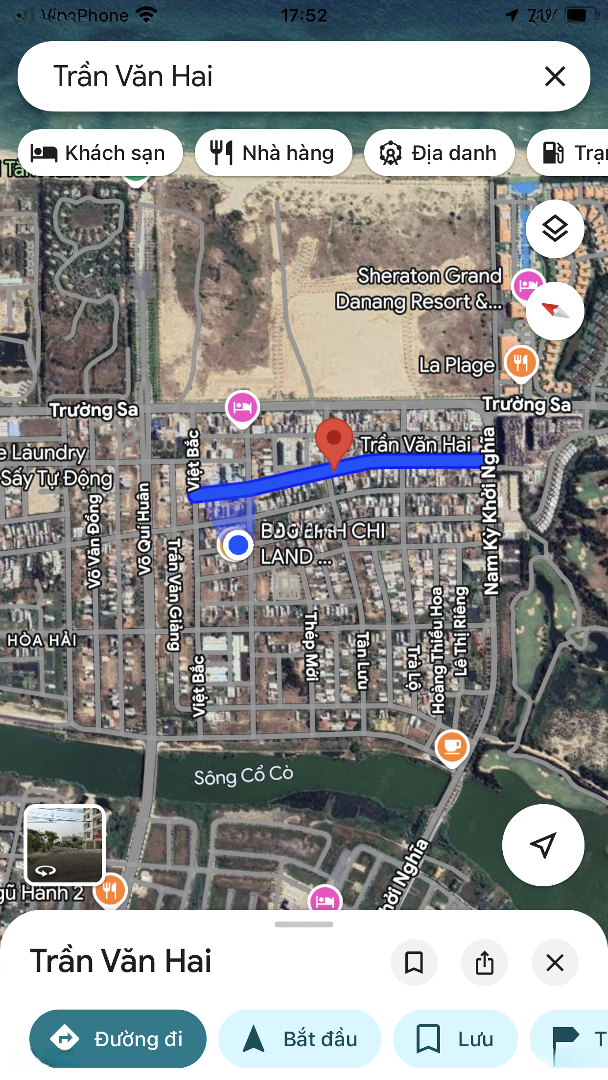This screenshot has width=608, height=1080.
Task: Open the map layers button
Action: point(555,229)
